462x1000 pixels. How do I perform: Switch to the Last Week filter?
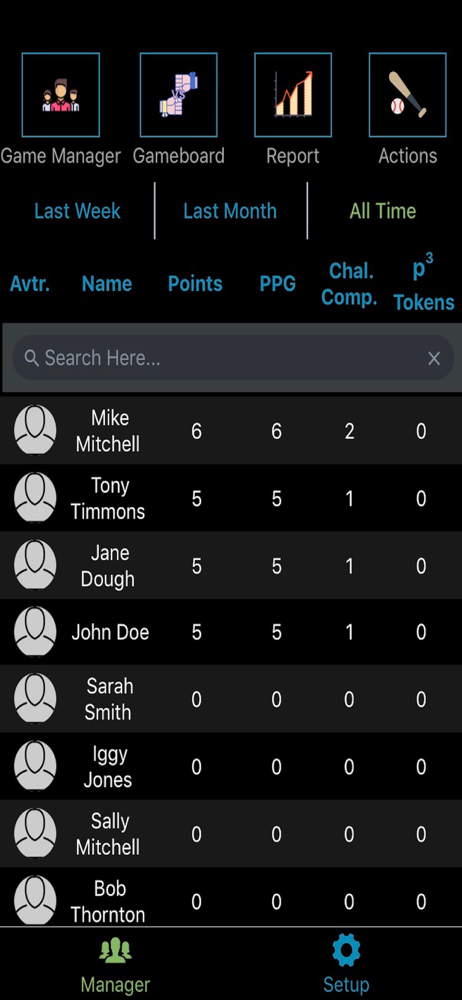click(77, 211)
